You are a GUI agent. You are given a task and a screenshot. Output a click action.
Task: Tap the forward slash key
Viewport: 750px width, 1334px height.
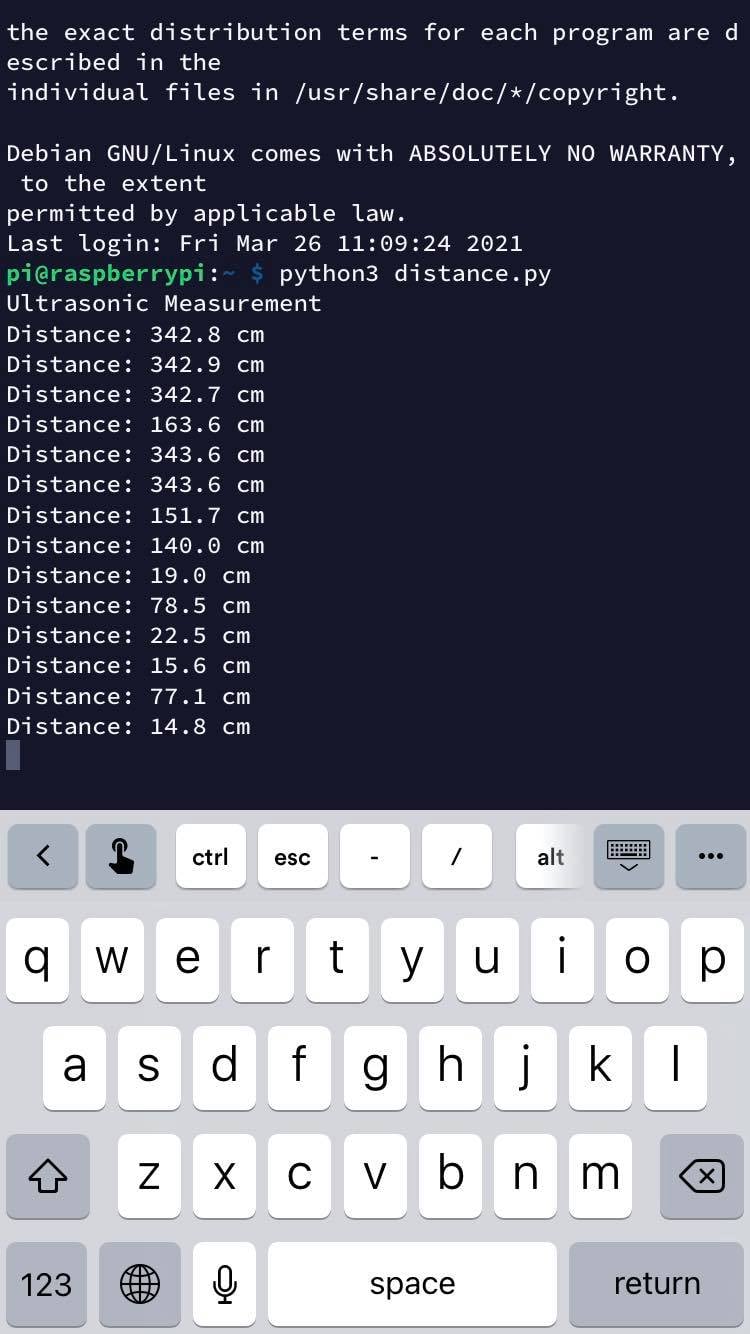click(456, 856)
